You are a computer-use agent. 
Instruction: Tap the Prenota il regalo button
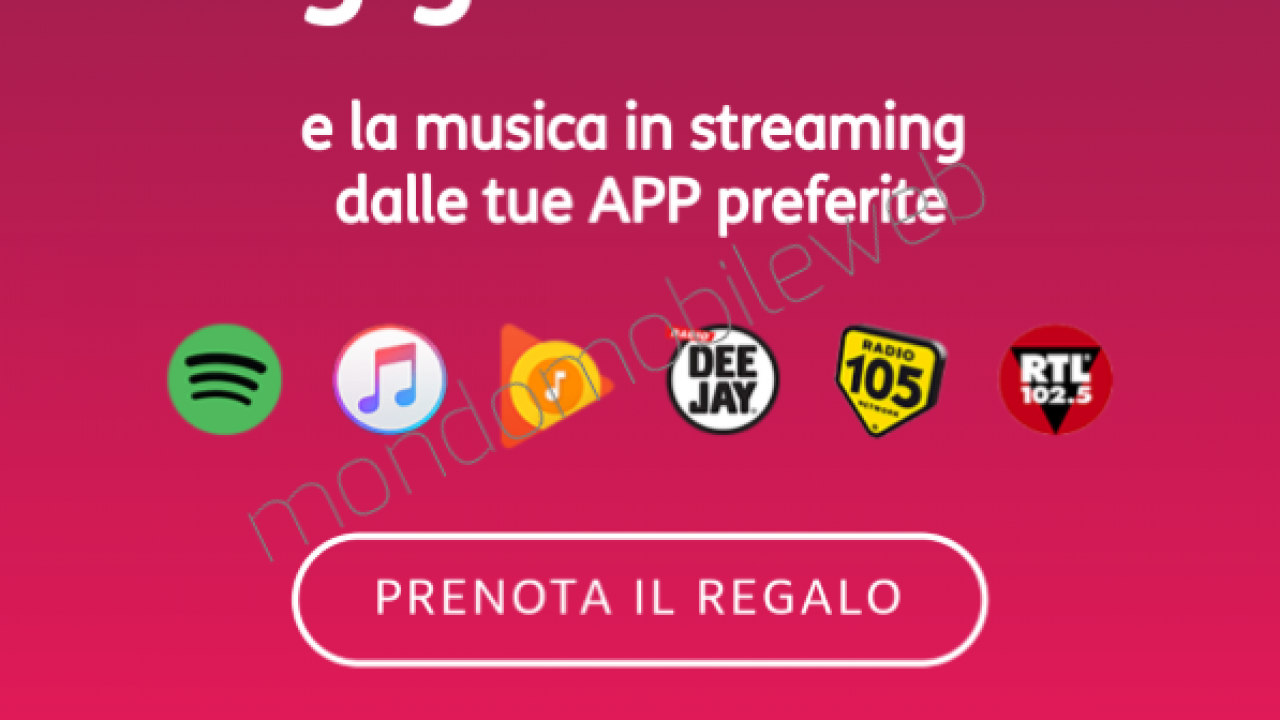[640, 598]
